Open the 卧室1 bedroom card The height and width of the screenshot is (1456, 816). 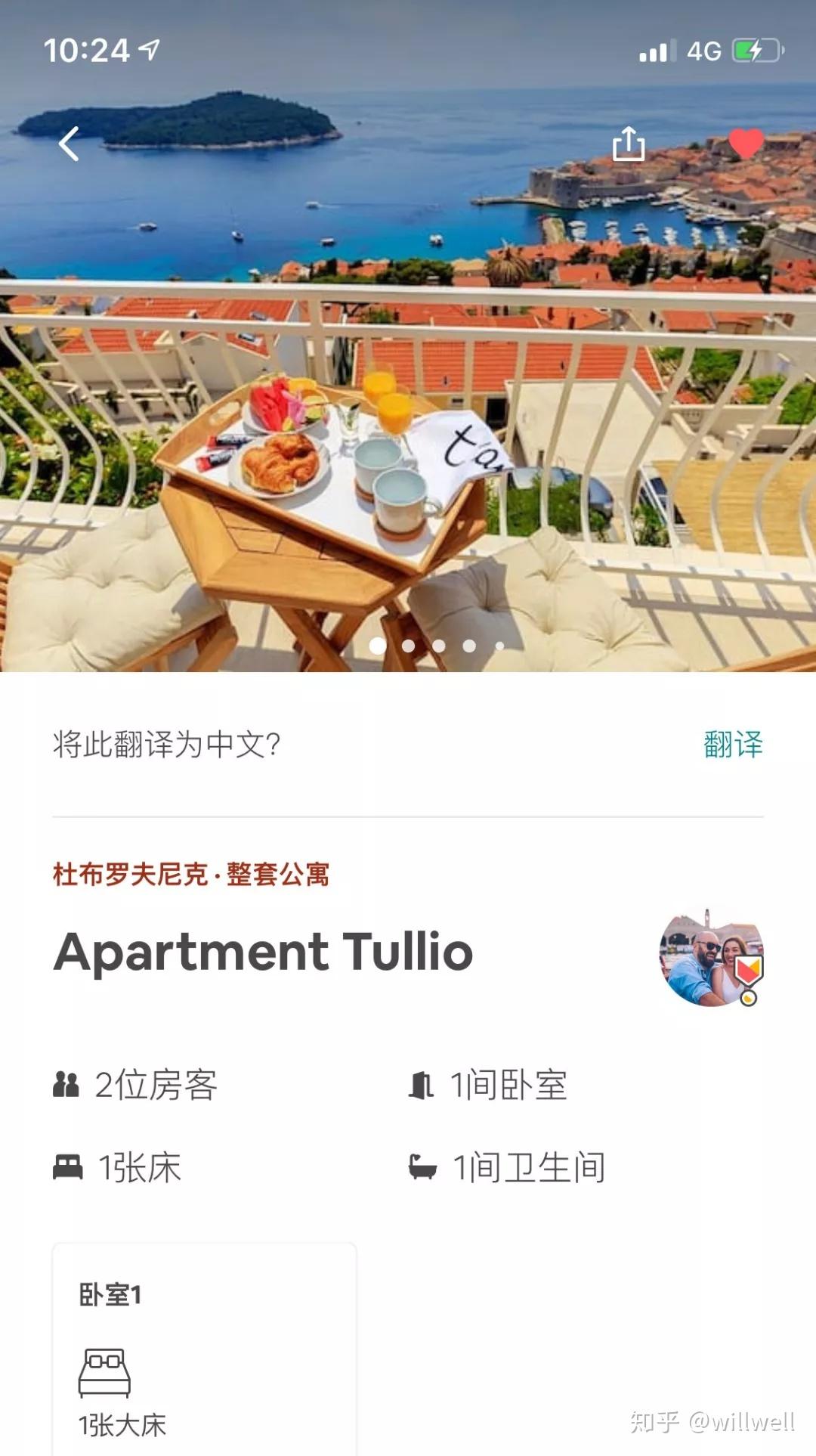204,1349
